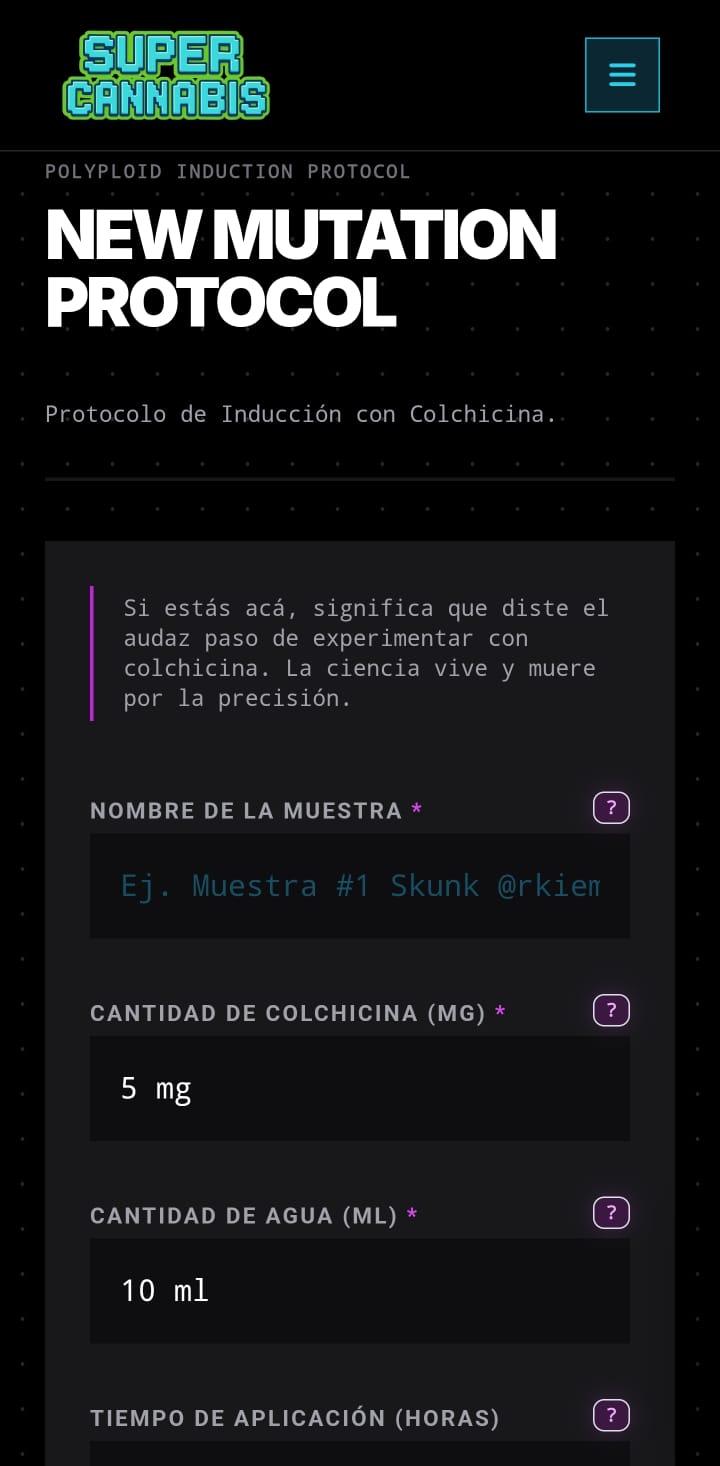Tap the Super Cannabis logo to go home
The width and height of the screenshot is (720, 1466).
click(x=166, y=75)
